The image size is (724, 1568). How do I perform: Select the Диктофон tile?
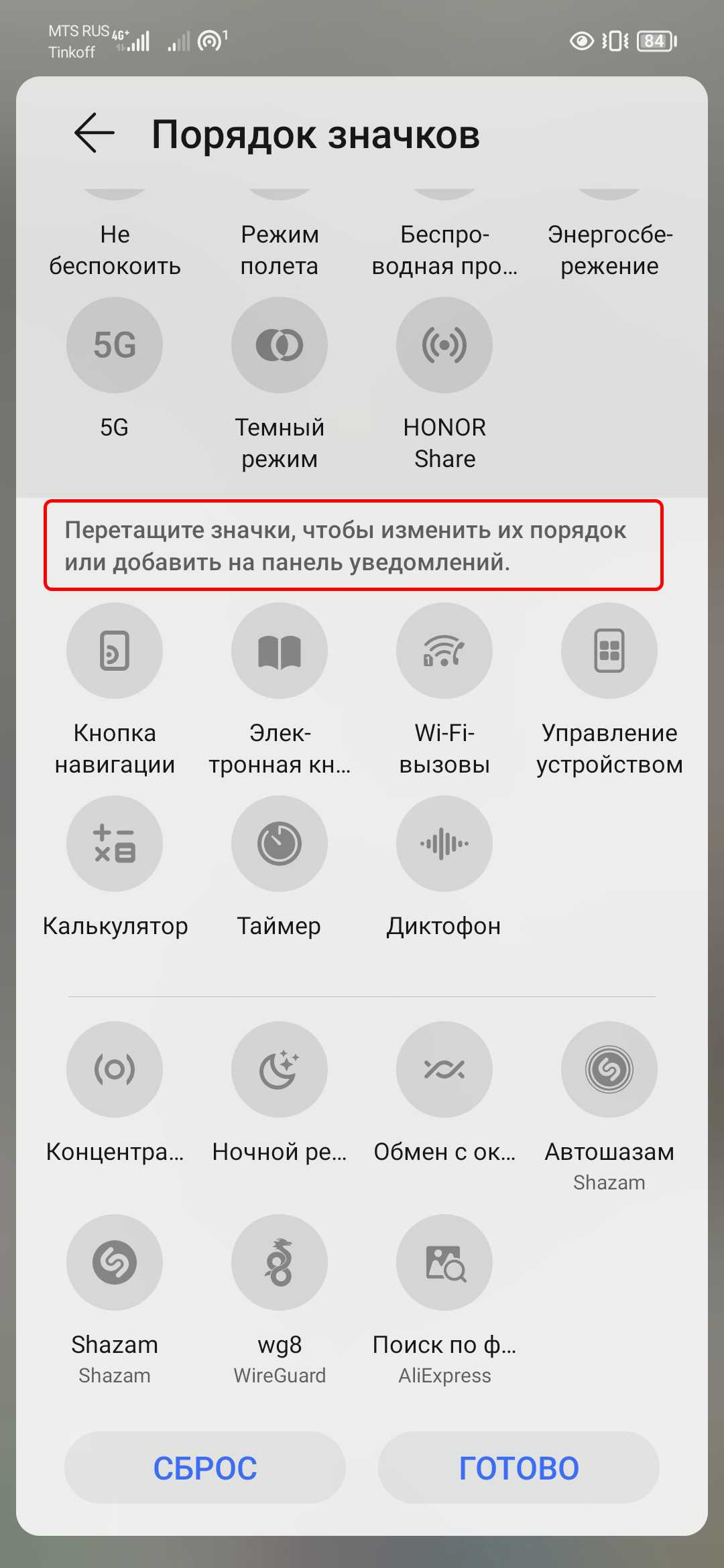(444, 844)
